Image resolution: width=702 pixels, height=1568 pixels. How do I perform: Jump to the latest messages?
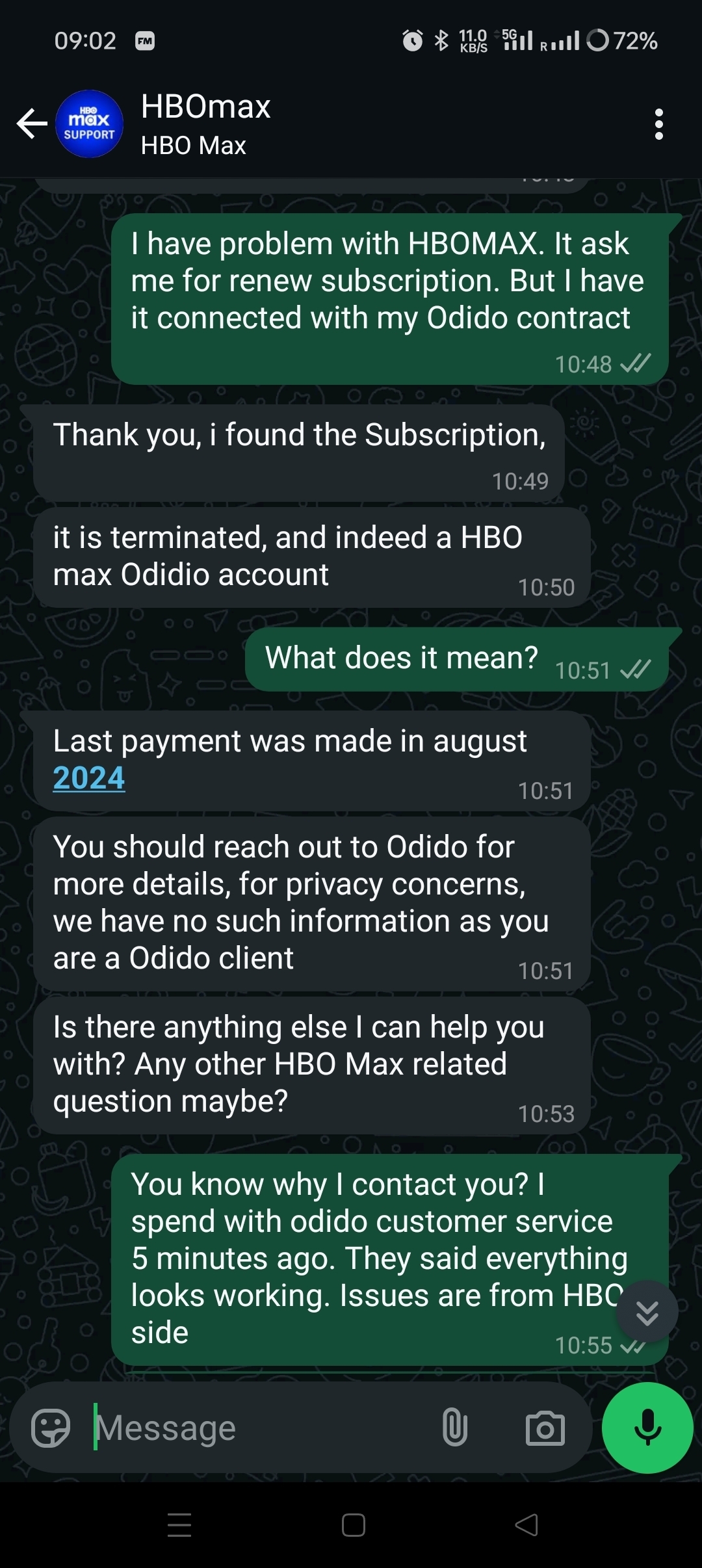(x=647, y=1311)
